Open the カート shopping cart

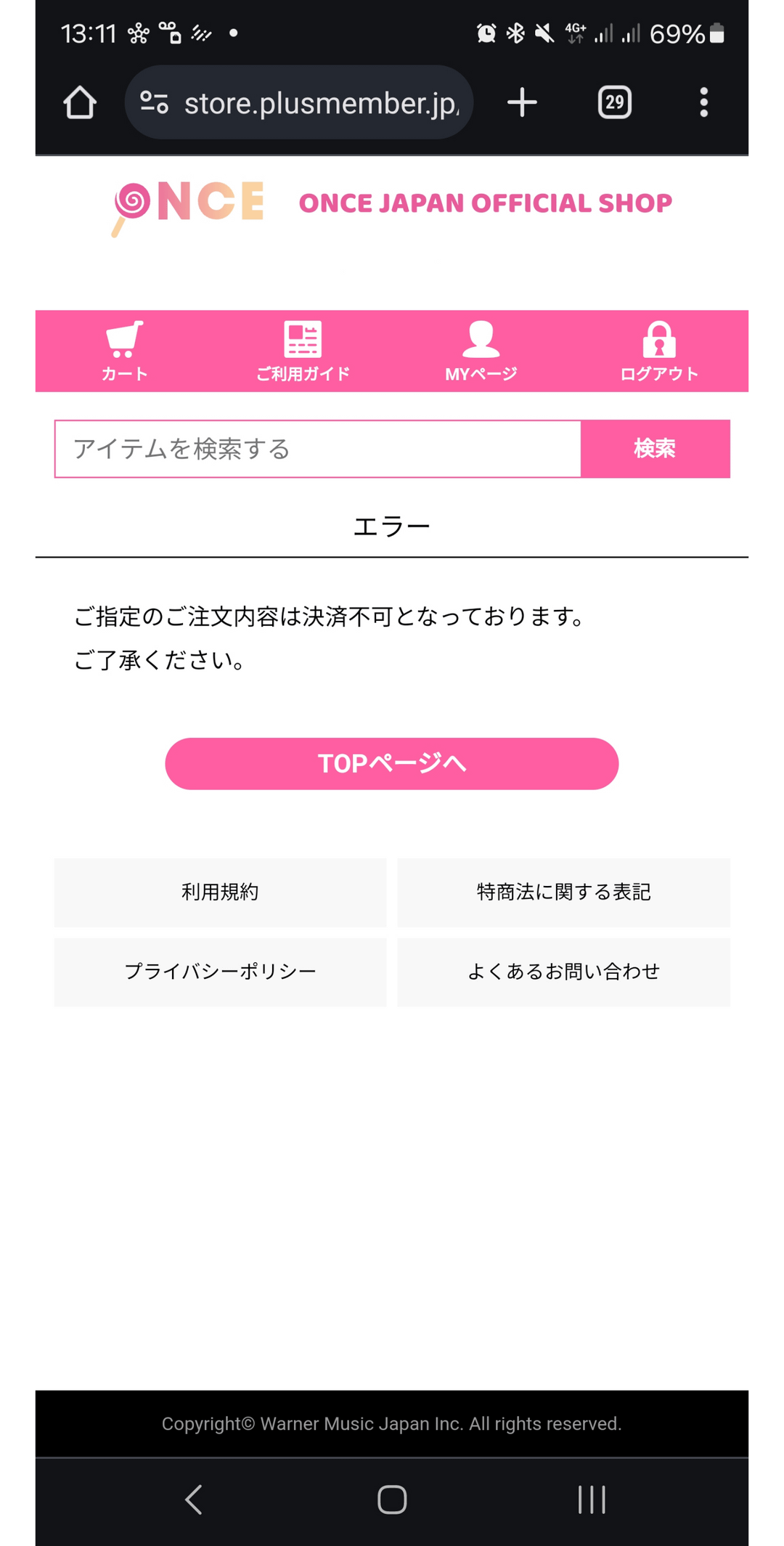click(124, 351)
